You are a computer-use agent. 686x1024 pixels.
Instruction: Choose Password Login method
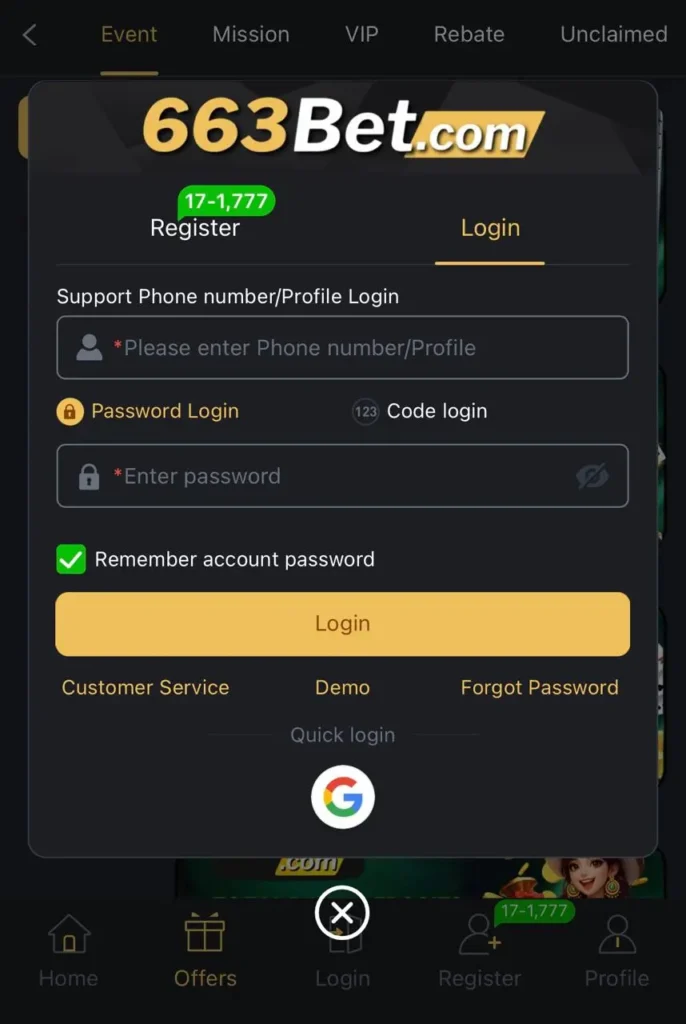(148, 411)
